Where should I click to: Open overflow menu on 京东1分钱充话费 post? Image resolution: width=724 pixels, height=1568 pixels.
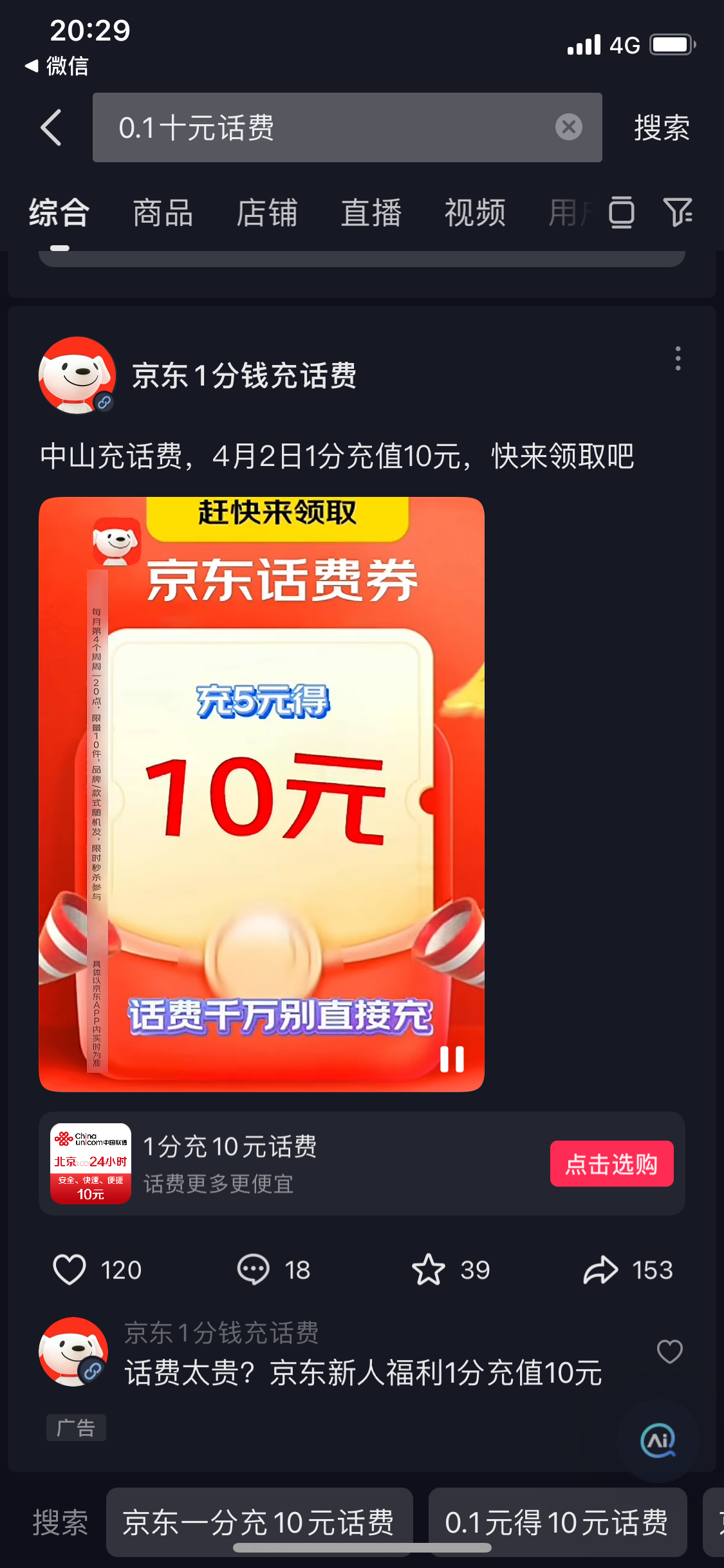(x=678, y=359)
